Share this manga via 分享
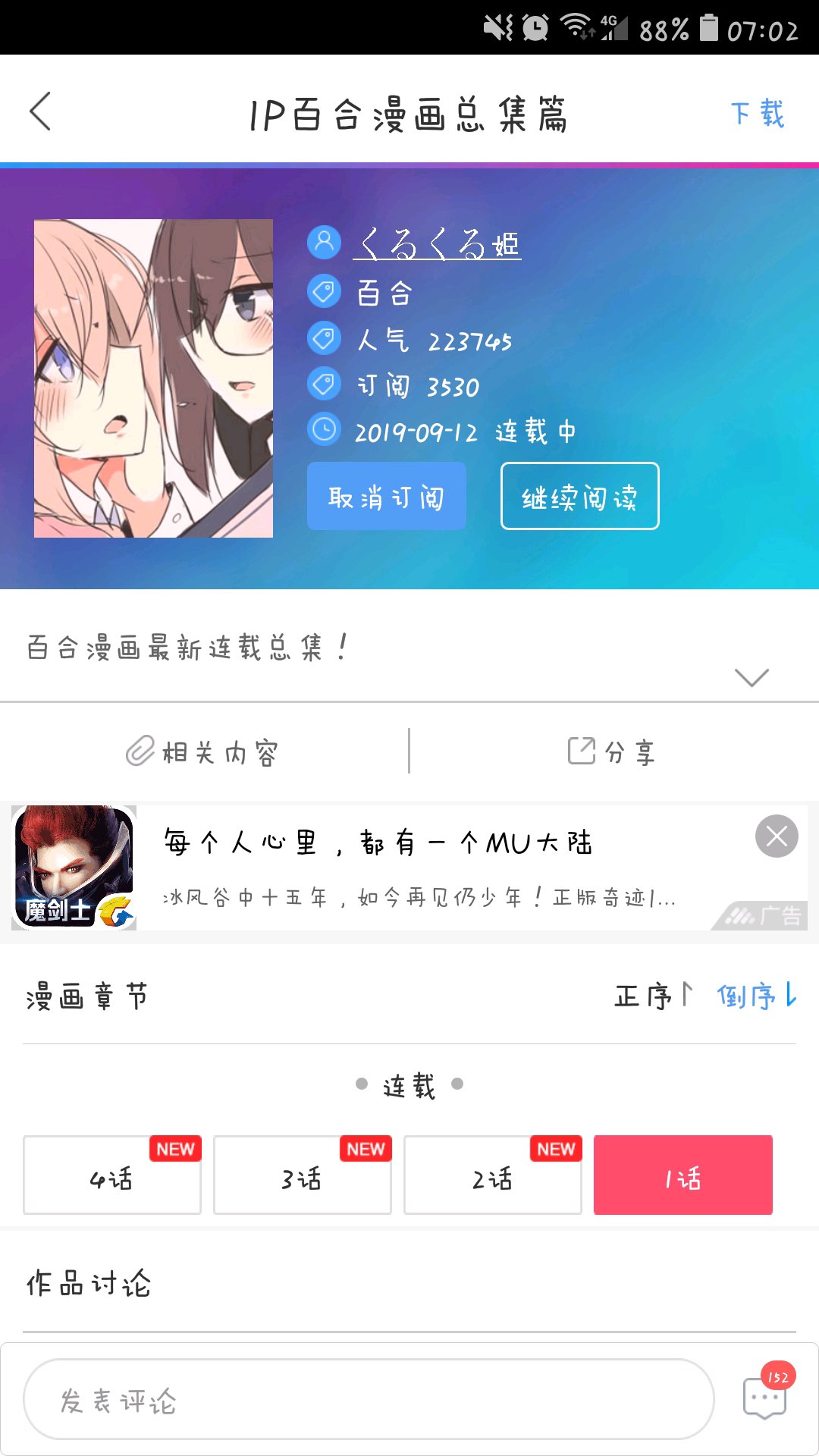The image size is (819, 1456). point(611,752)
